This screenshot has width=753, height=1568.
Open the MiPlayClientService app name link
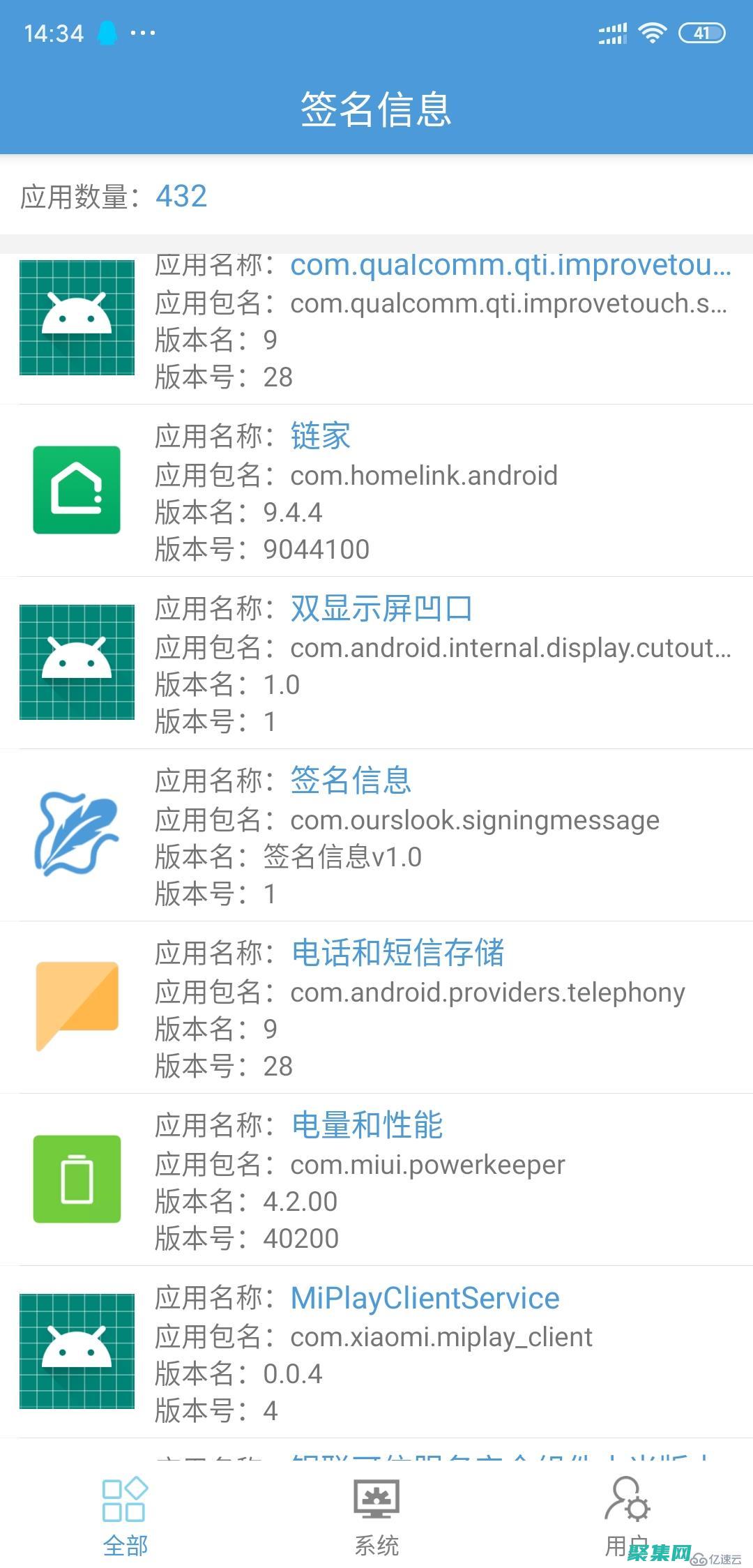424,1297
